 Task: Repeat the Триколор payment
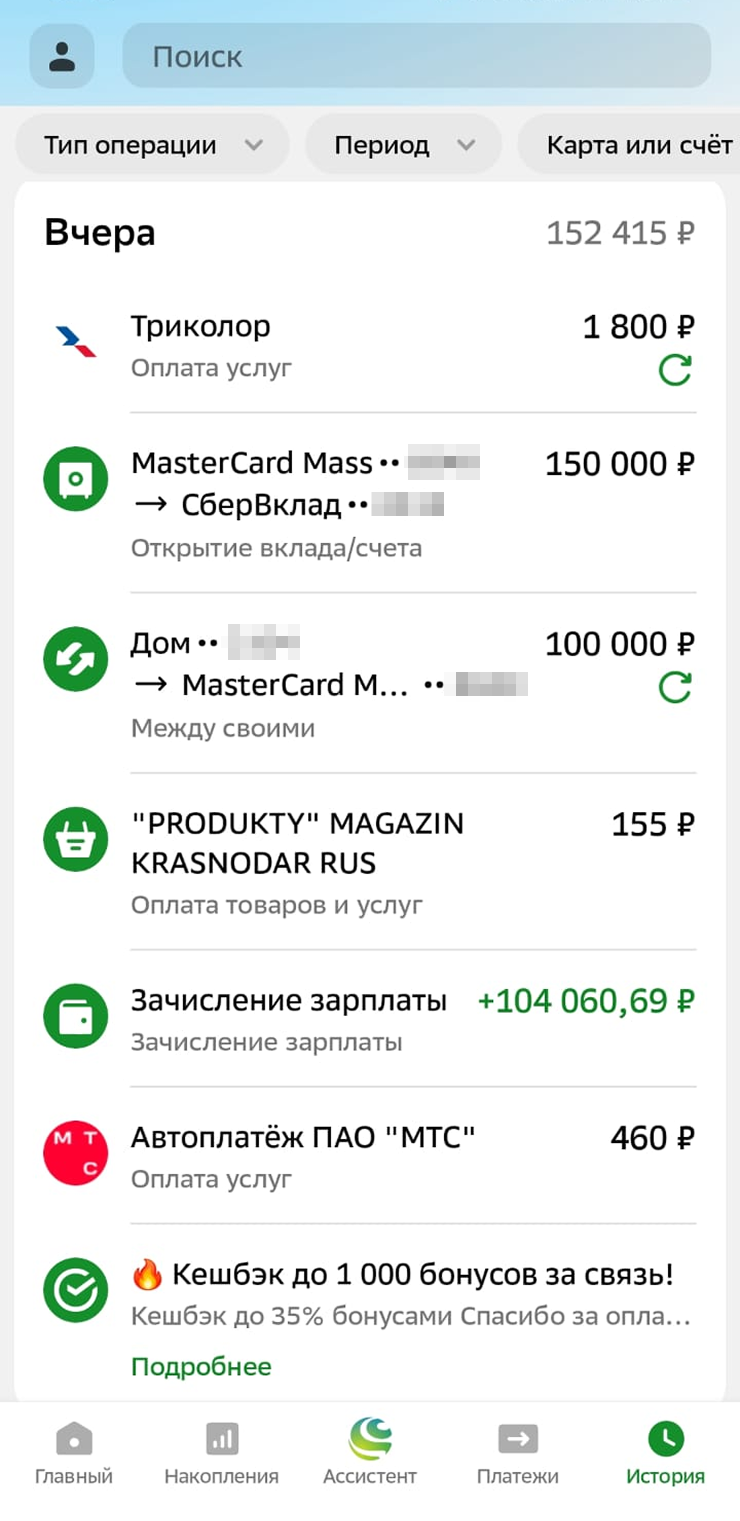point(675,372)
